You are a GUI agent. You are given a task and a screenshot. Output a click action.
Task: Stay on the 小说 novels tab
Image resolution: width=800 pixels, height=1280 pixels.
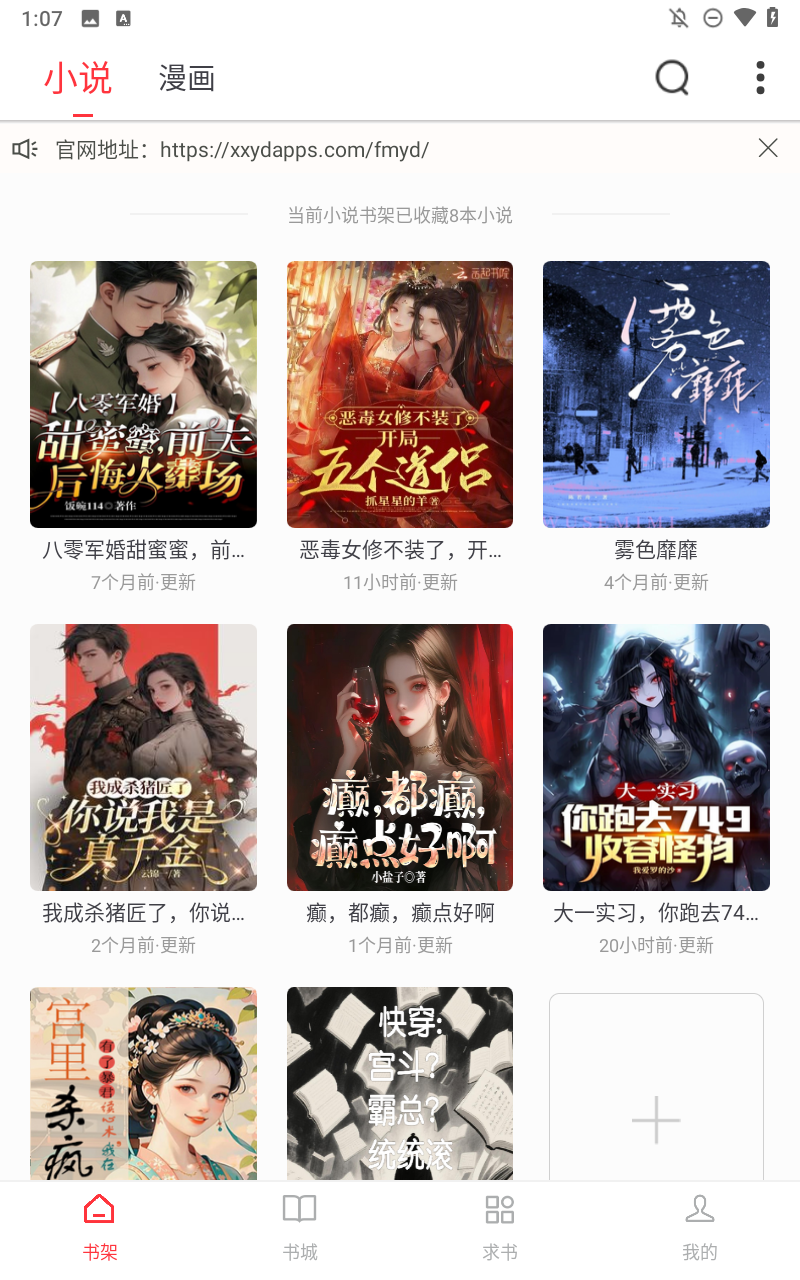(x=76, y=77)
